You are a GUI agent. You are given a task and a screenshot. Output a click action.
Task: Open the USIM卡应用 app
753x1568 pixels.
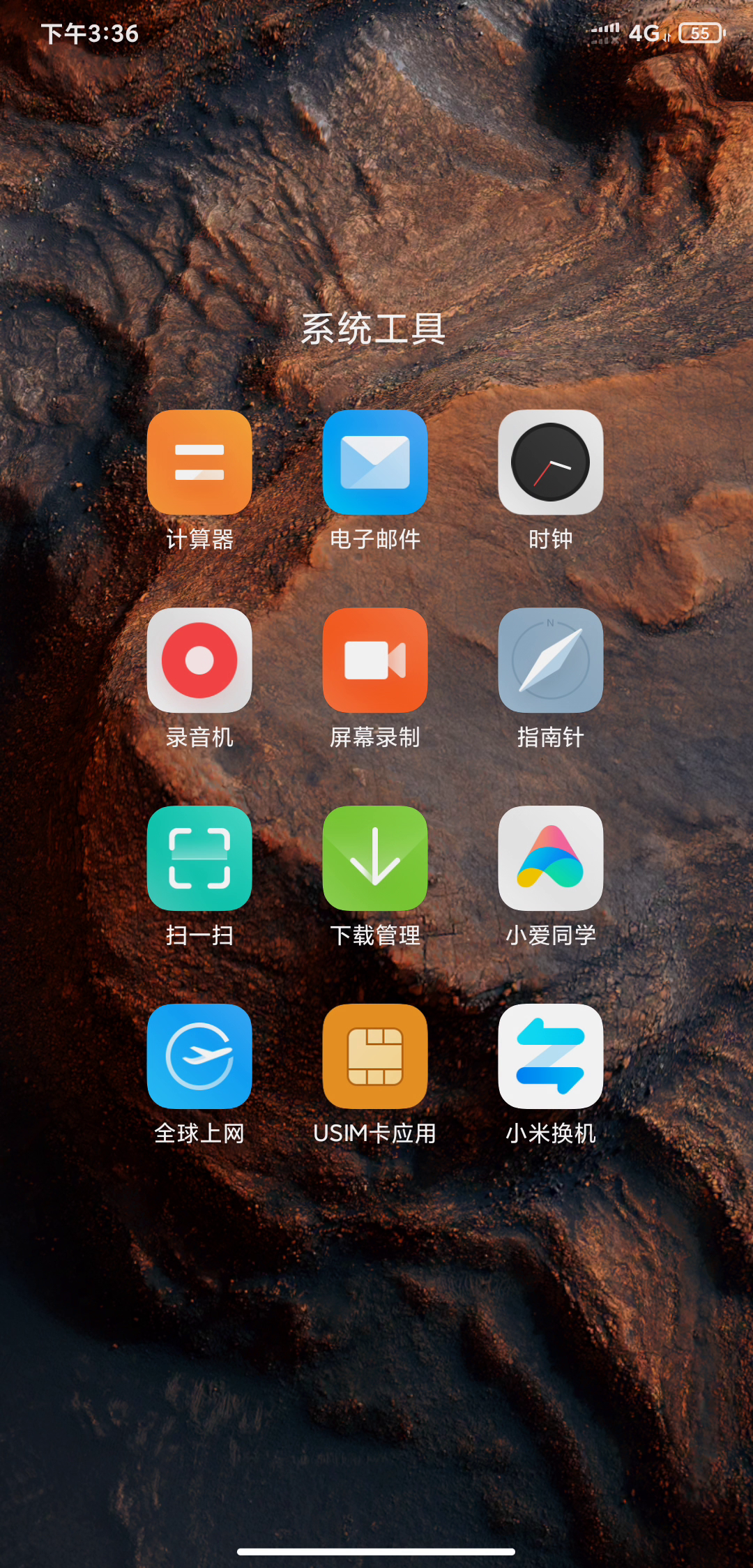tap(375, 1057)
